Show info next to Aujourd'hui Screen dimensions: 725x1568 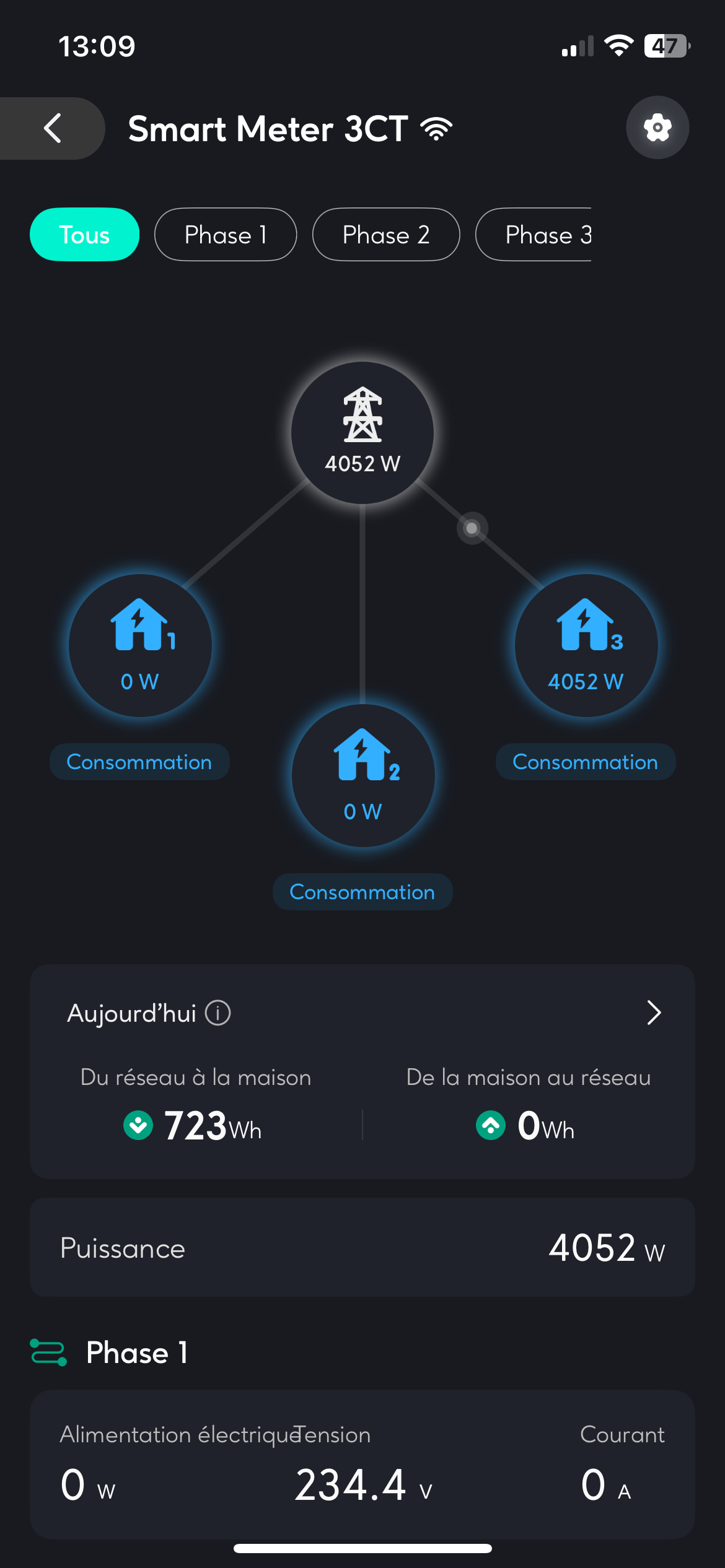click(x=218, y=1013)
